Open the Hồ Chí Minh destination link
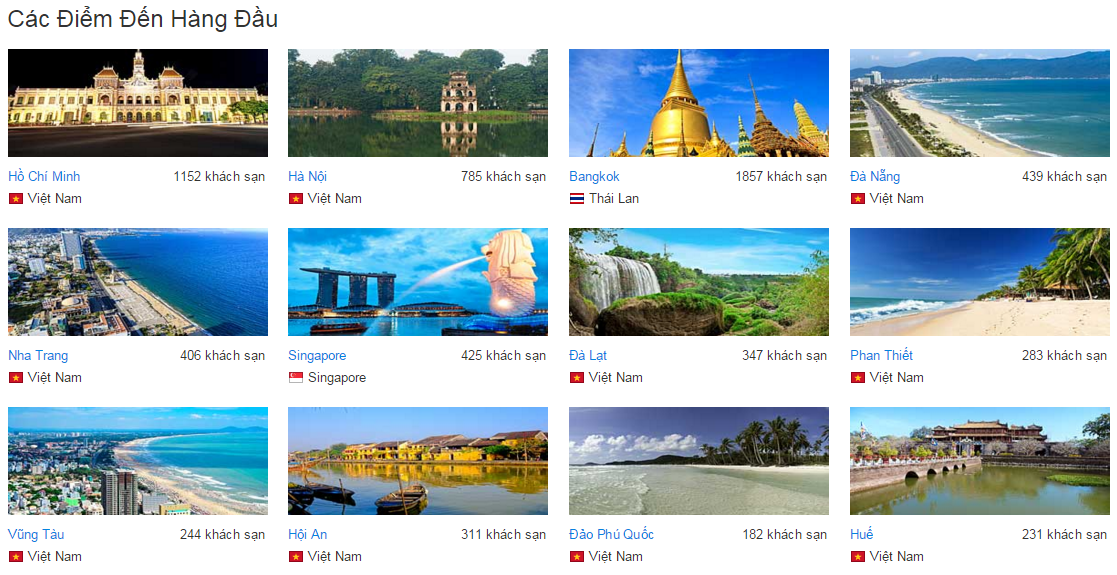1117x575 pixels. (44, 176)
